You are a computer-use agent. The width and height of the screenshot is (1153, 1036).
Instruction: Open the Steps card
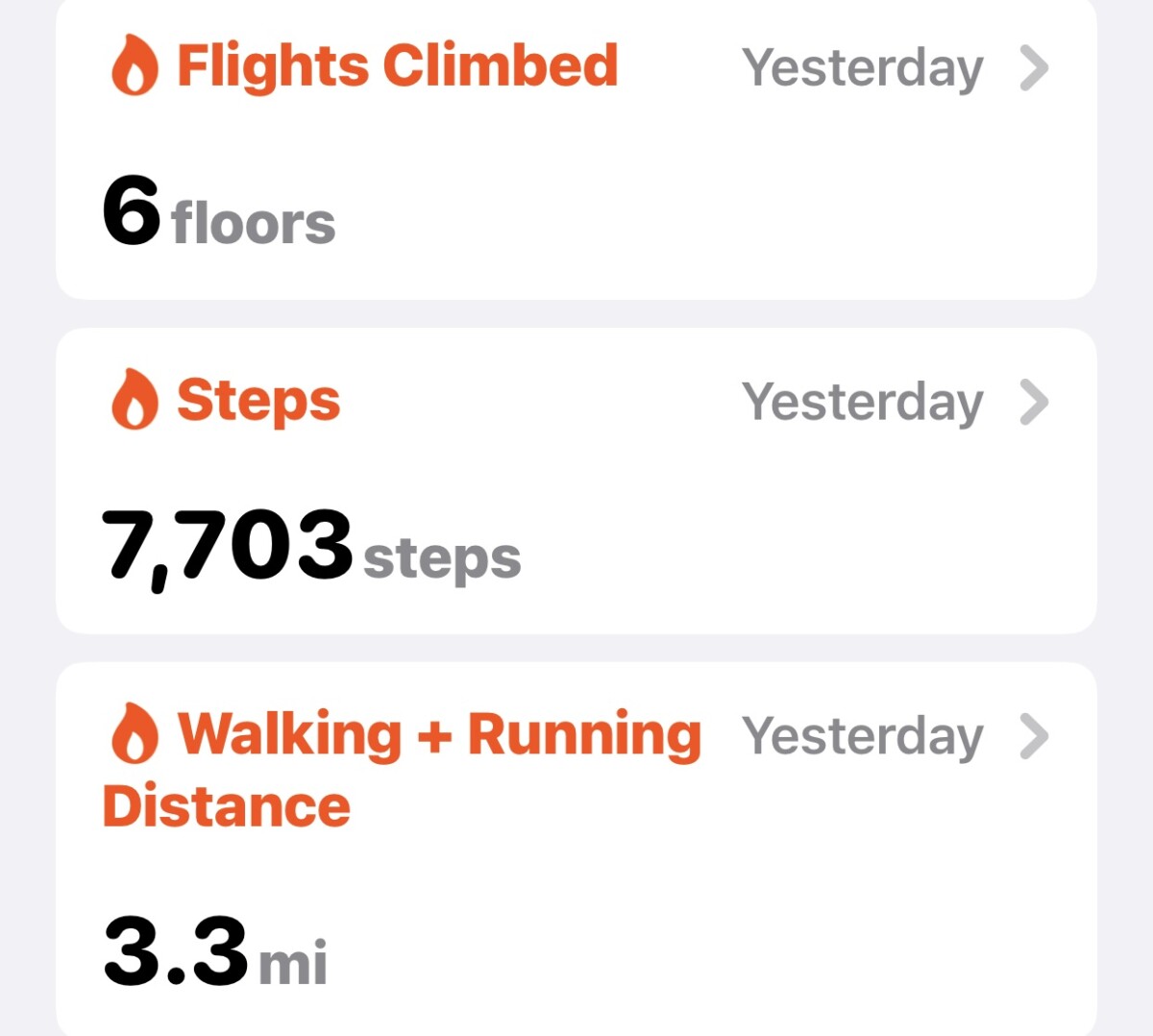[576, 481]
